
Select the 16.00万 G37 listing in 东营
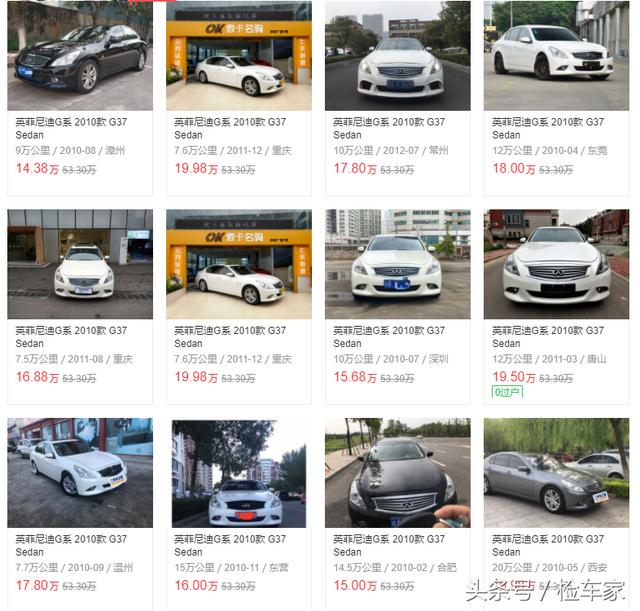(238, 473)
